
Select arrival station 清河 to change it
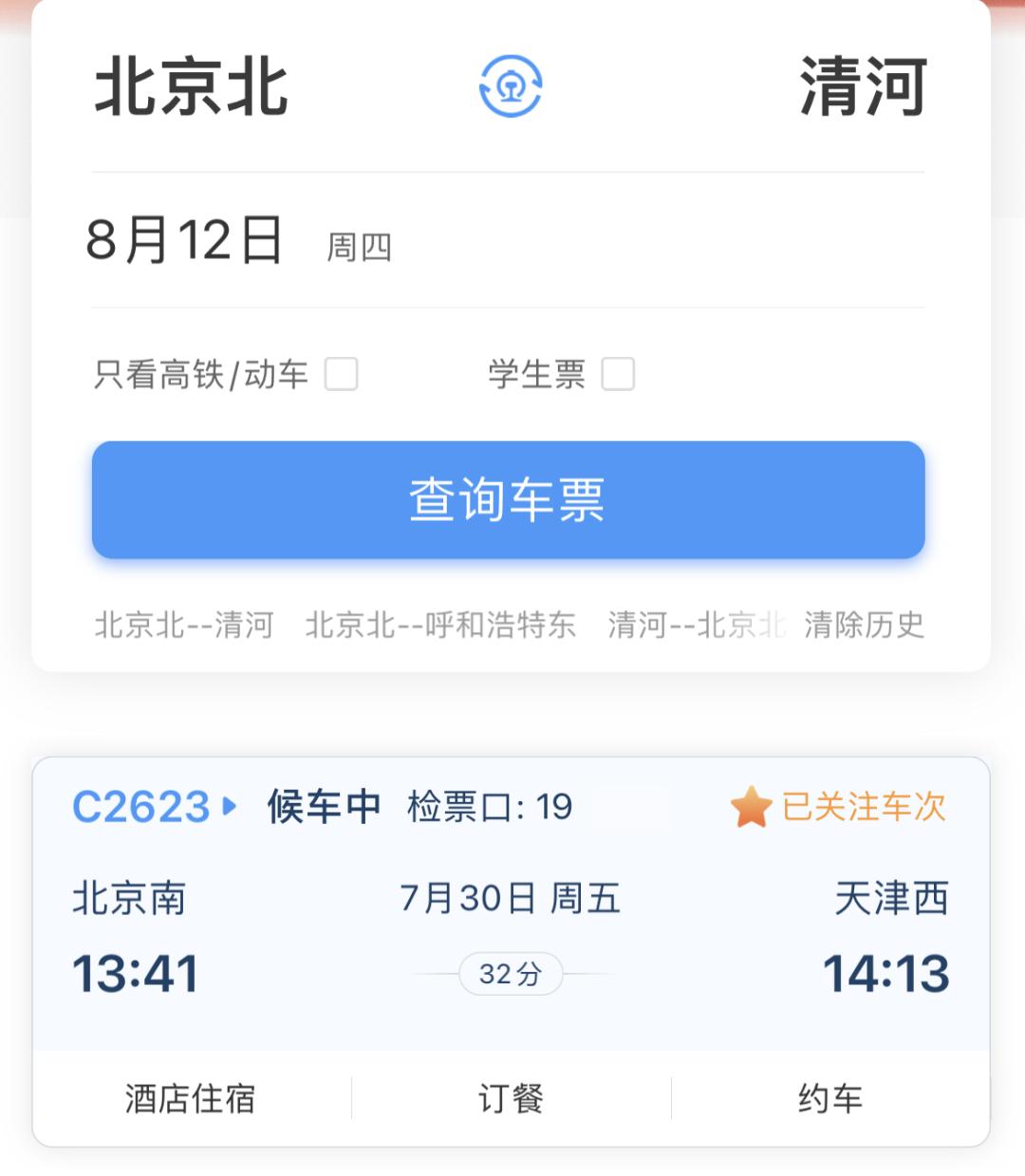[x=859, y=88]
